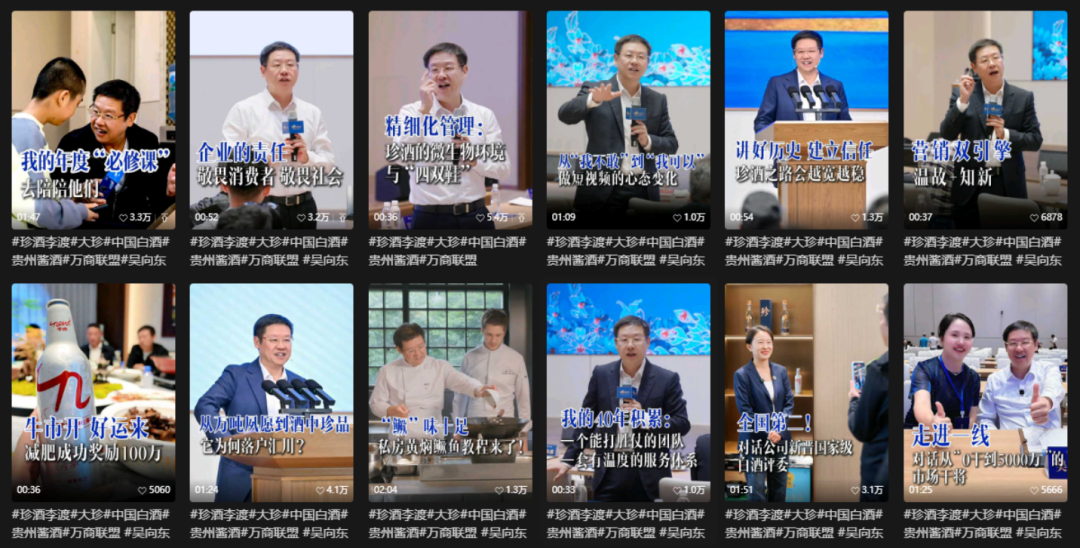
Task: Open video 牛市开 好运来 减肥成功奖励100万
Action: pyautogui.click(x=93, y=392)
